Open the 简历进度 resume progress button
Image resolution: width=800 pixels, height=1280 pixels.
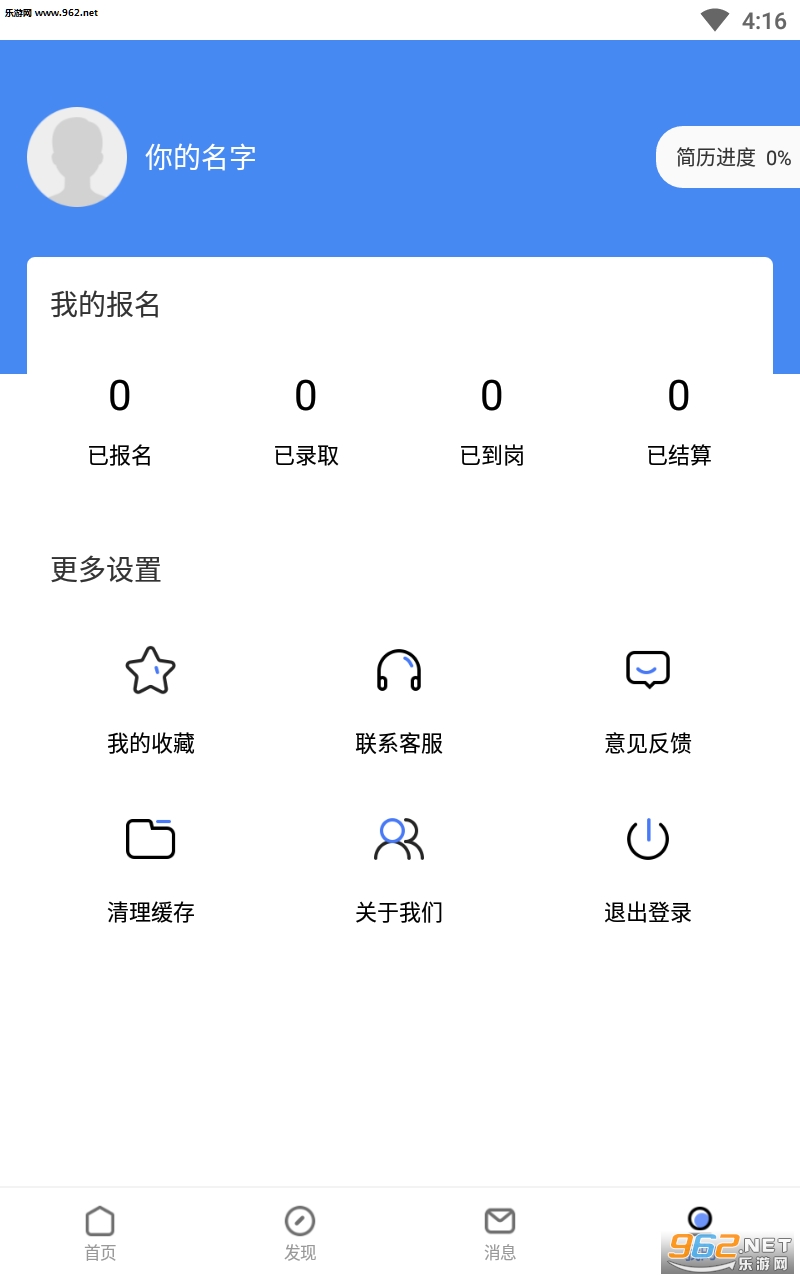pyautogui.click(x=730, y=157)
